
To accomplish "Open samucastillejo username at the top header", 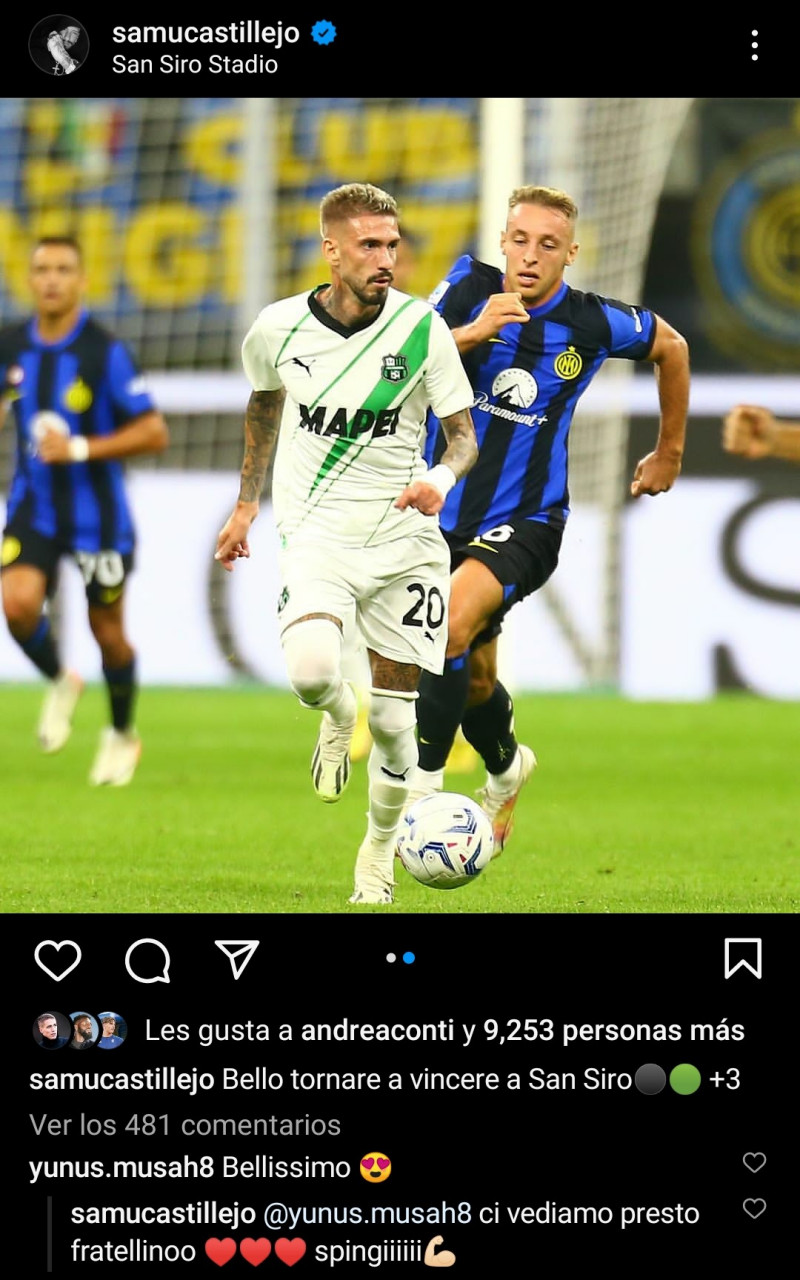I will coord(206,32).
